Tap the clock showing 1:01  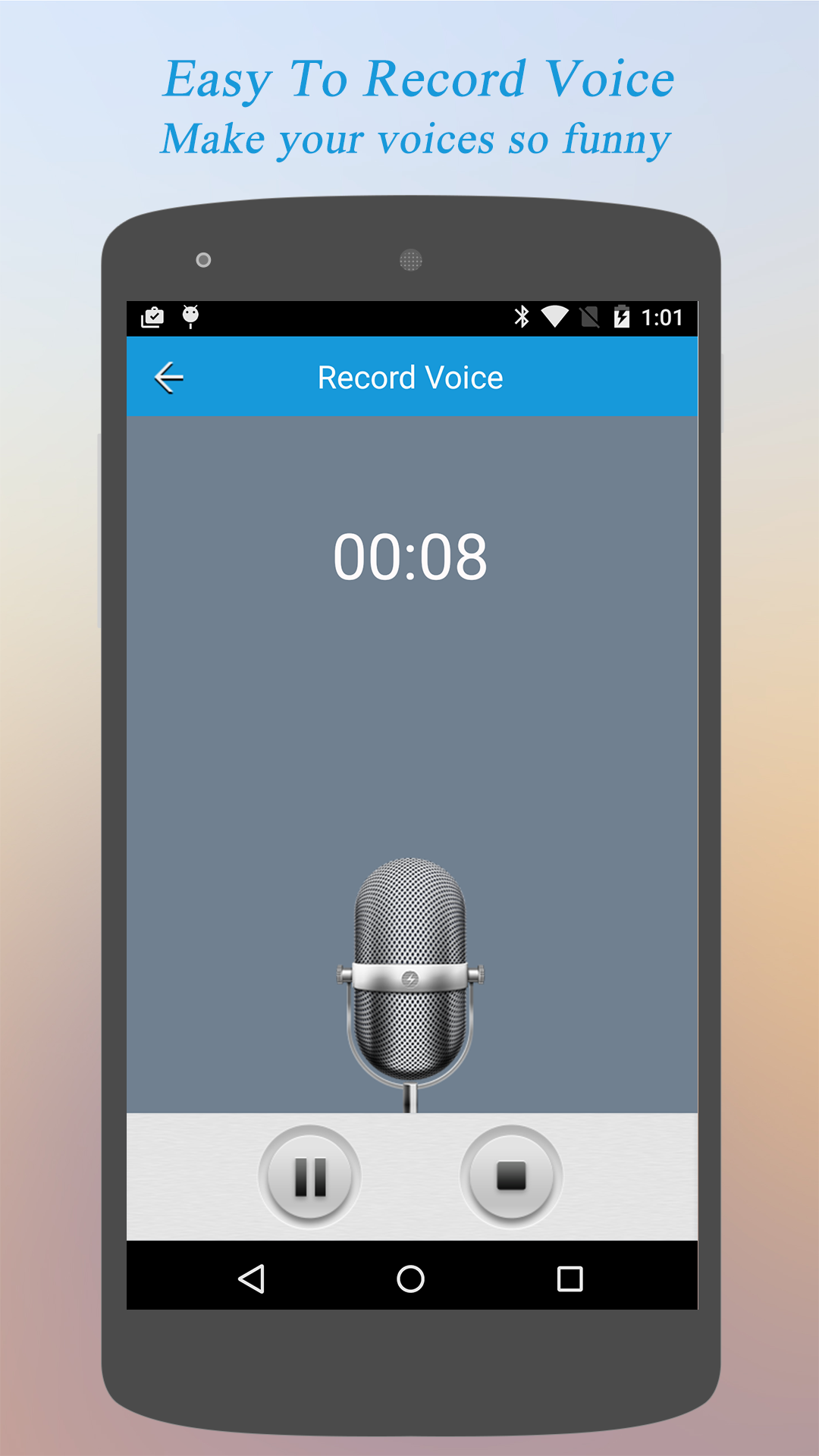(x=663, y=316)
